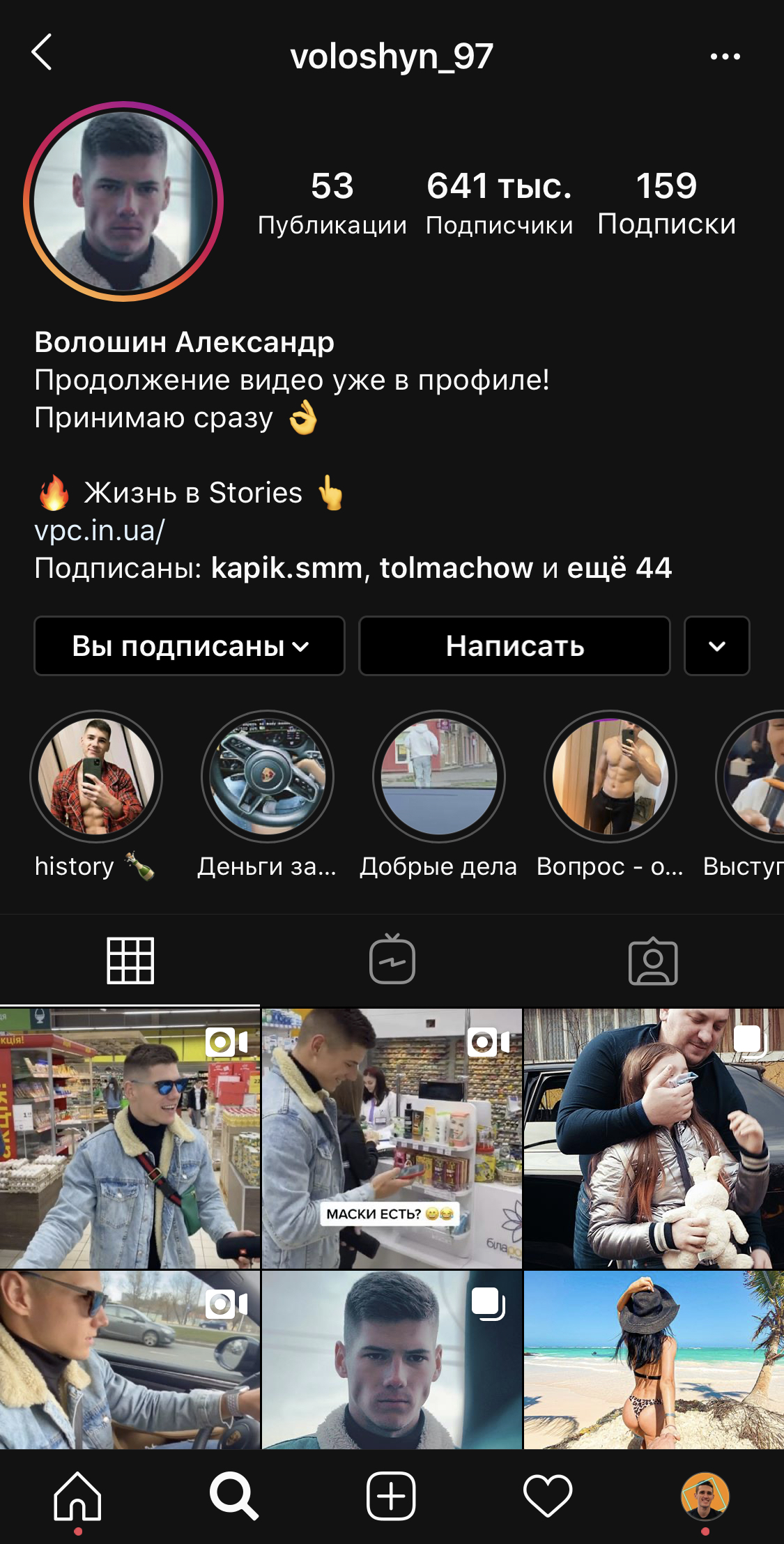This screenshot has width=784, height=1544.
Task: Create a new post with plus icon
Action: (x=391, y=1496)
